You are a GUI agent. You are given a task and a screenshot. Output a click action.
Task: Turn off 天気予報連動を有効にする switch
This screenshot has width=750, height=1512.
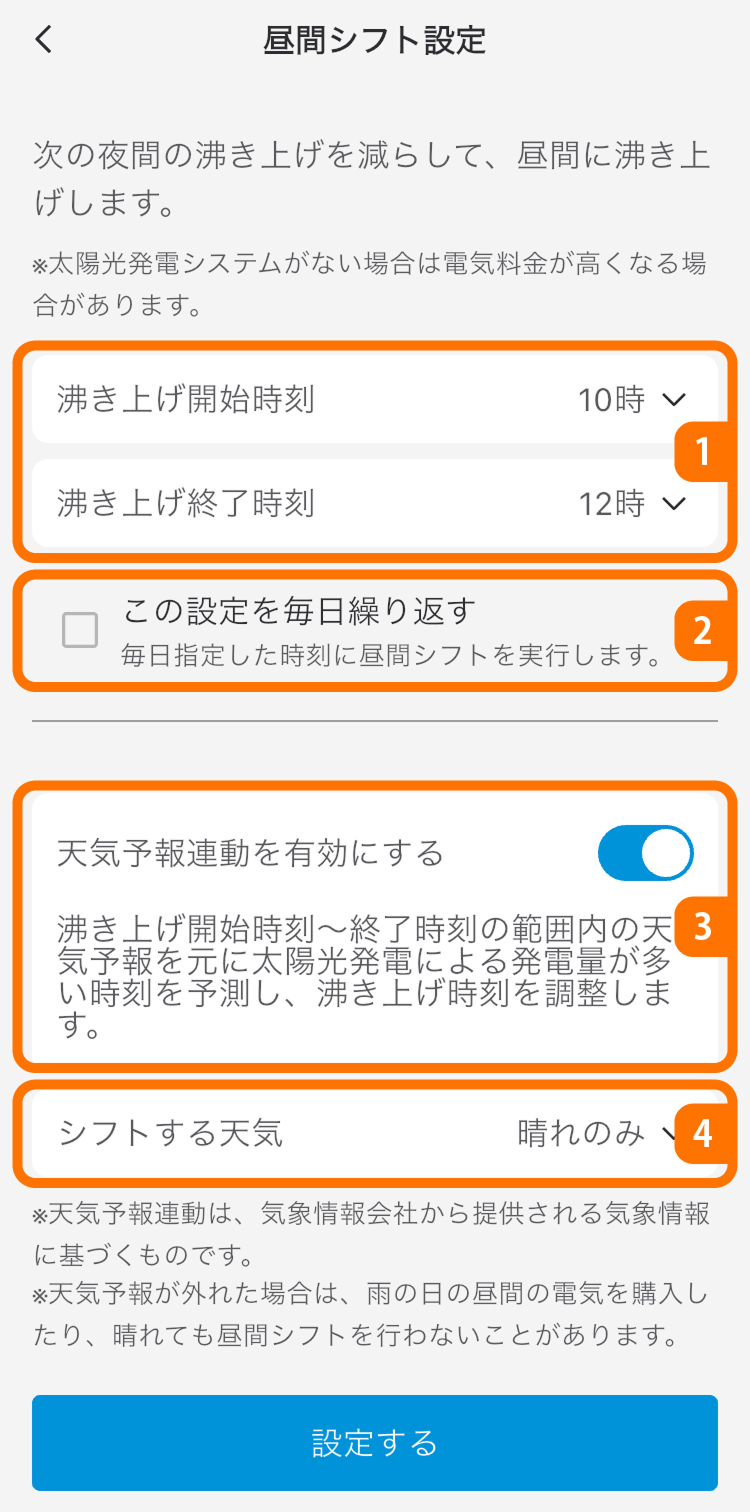645,853
